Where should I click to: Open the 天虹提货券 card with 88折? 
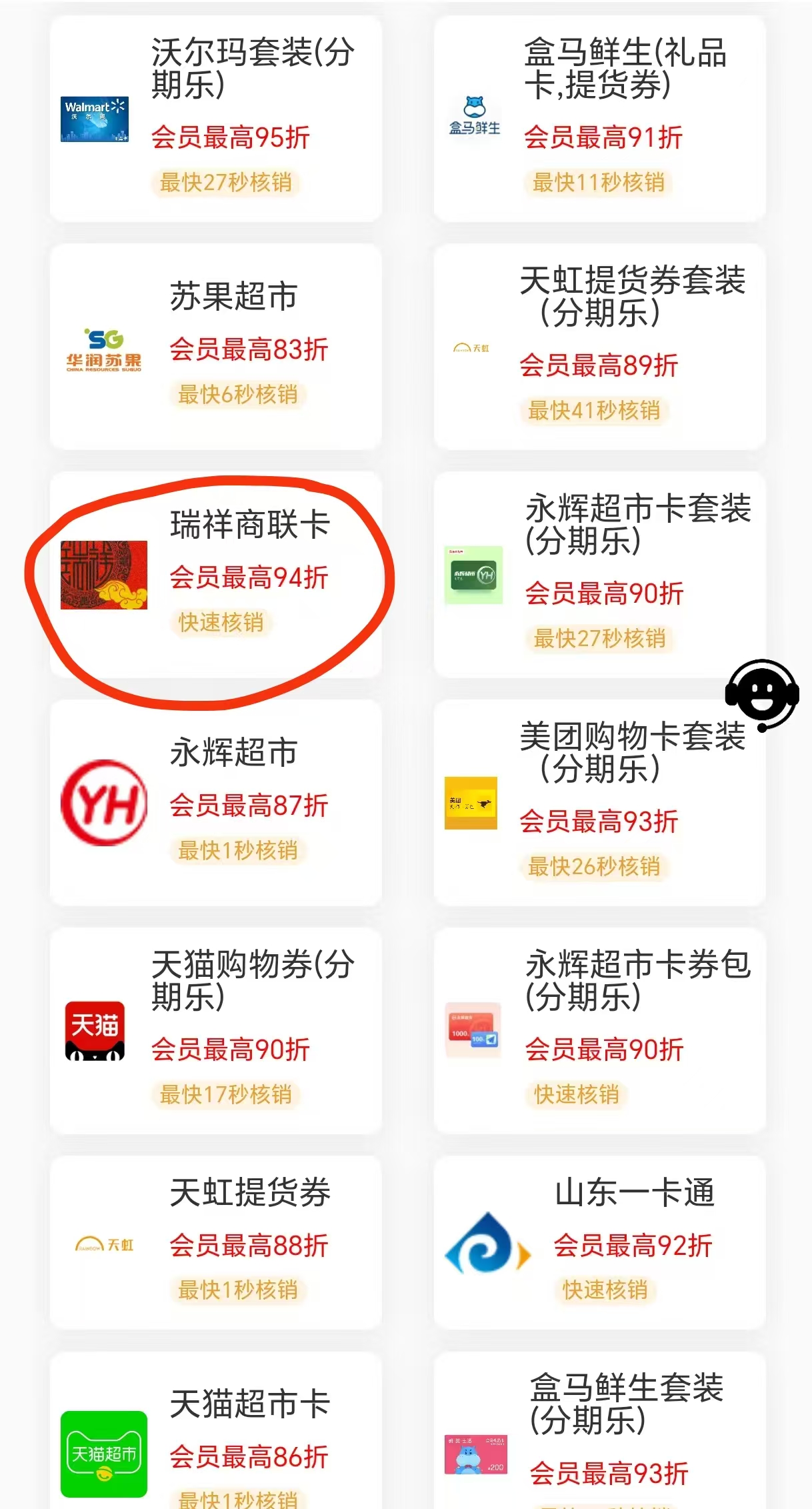[x=215, y=1243]
